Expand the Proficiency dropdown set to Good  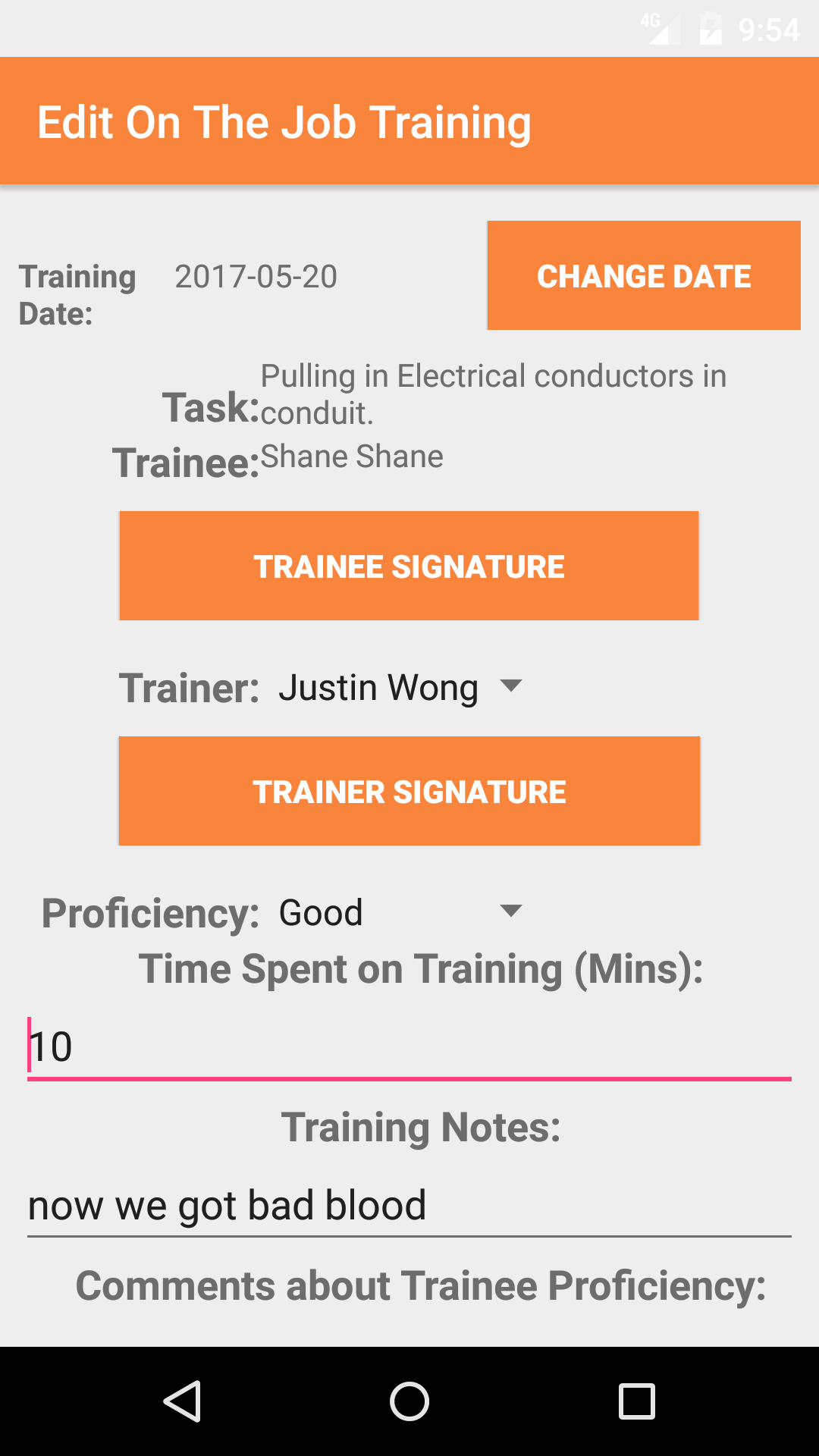[x=400, y=912]
